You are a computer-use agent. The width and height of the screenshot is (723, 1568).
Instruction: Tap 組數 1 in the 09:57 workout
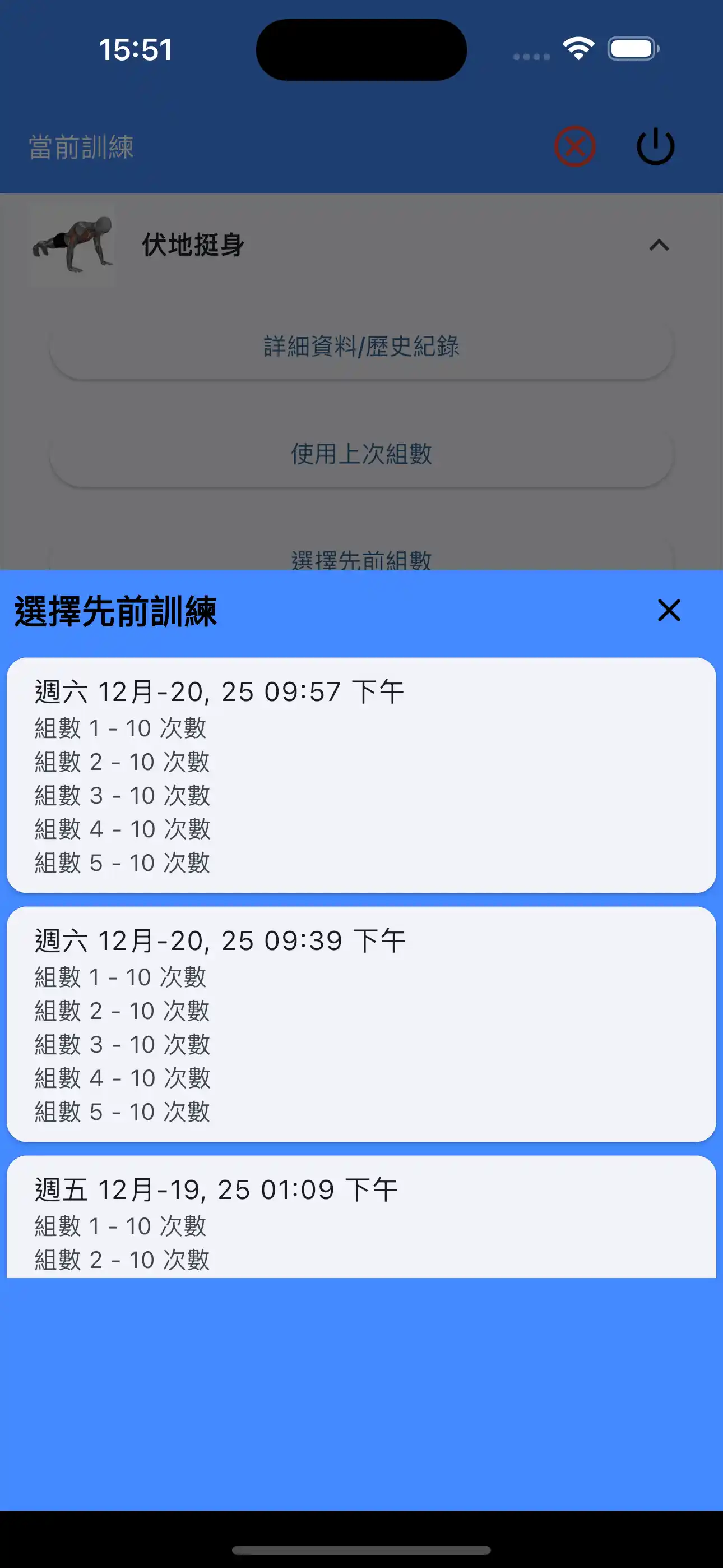[120, 728]
